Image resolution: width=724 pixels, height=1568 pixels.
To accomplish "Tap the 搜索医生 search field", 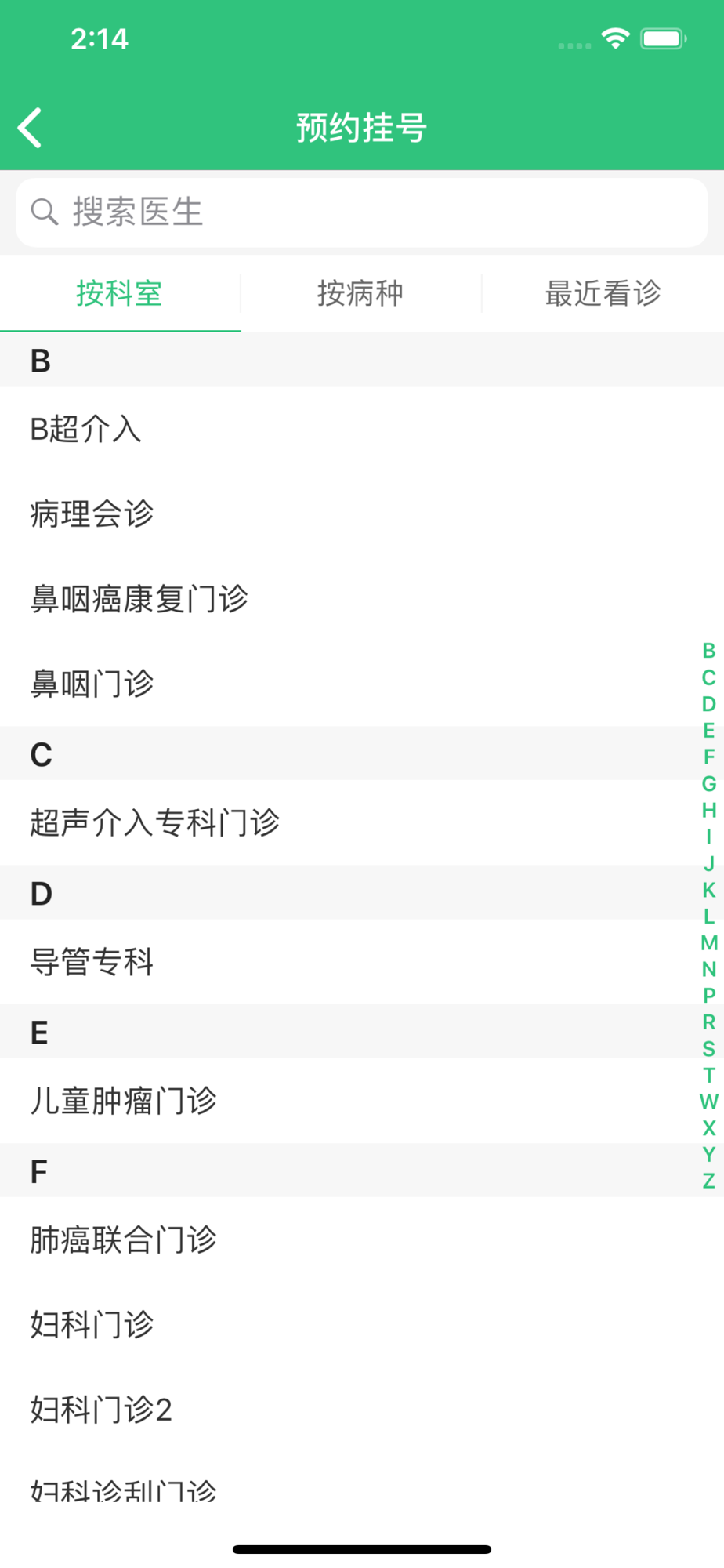I will pos(362,212).
